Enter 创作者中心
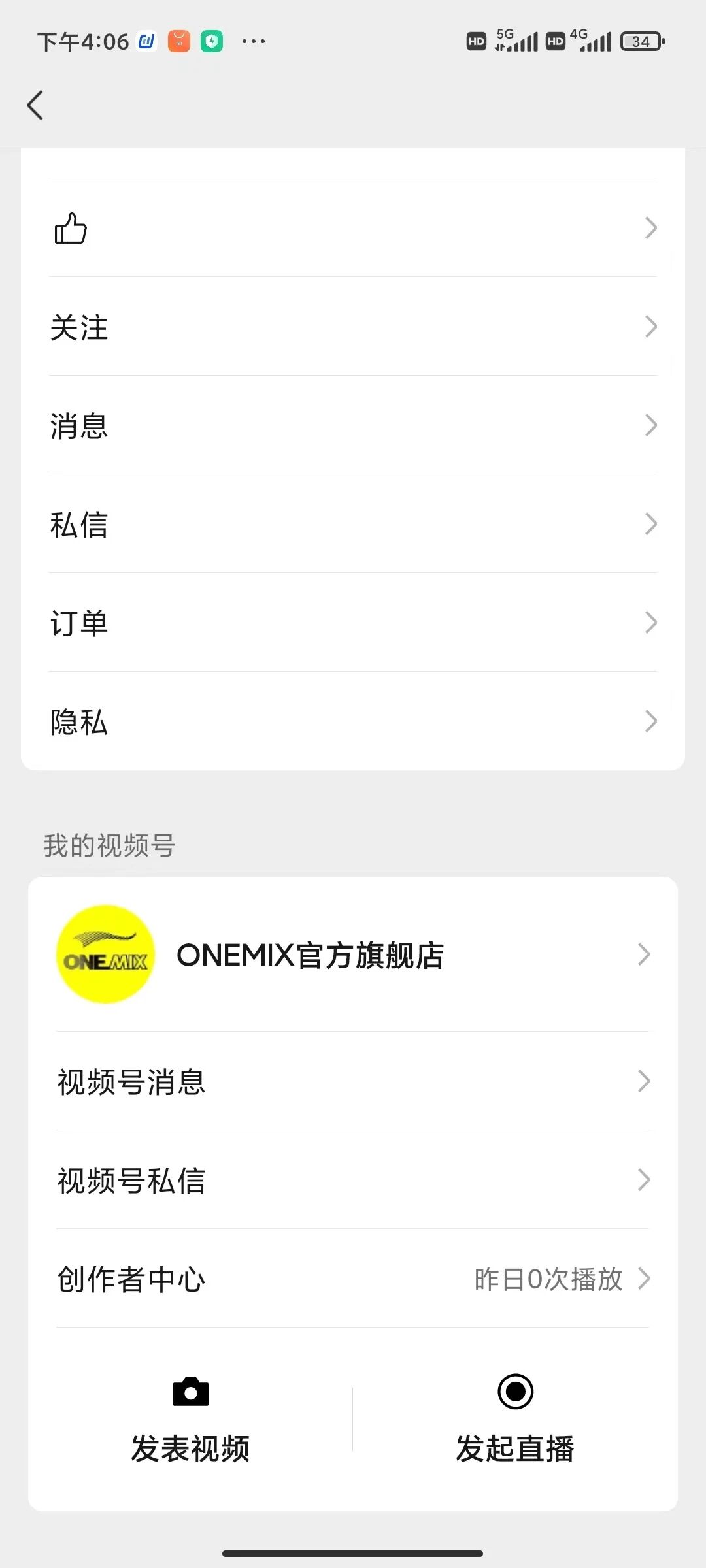This screenshot has width=706, height=1568. coord(353,1279)
